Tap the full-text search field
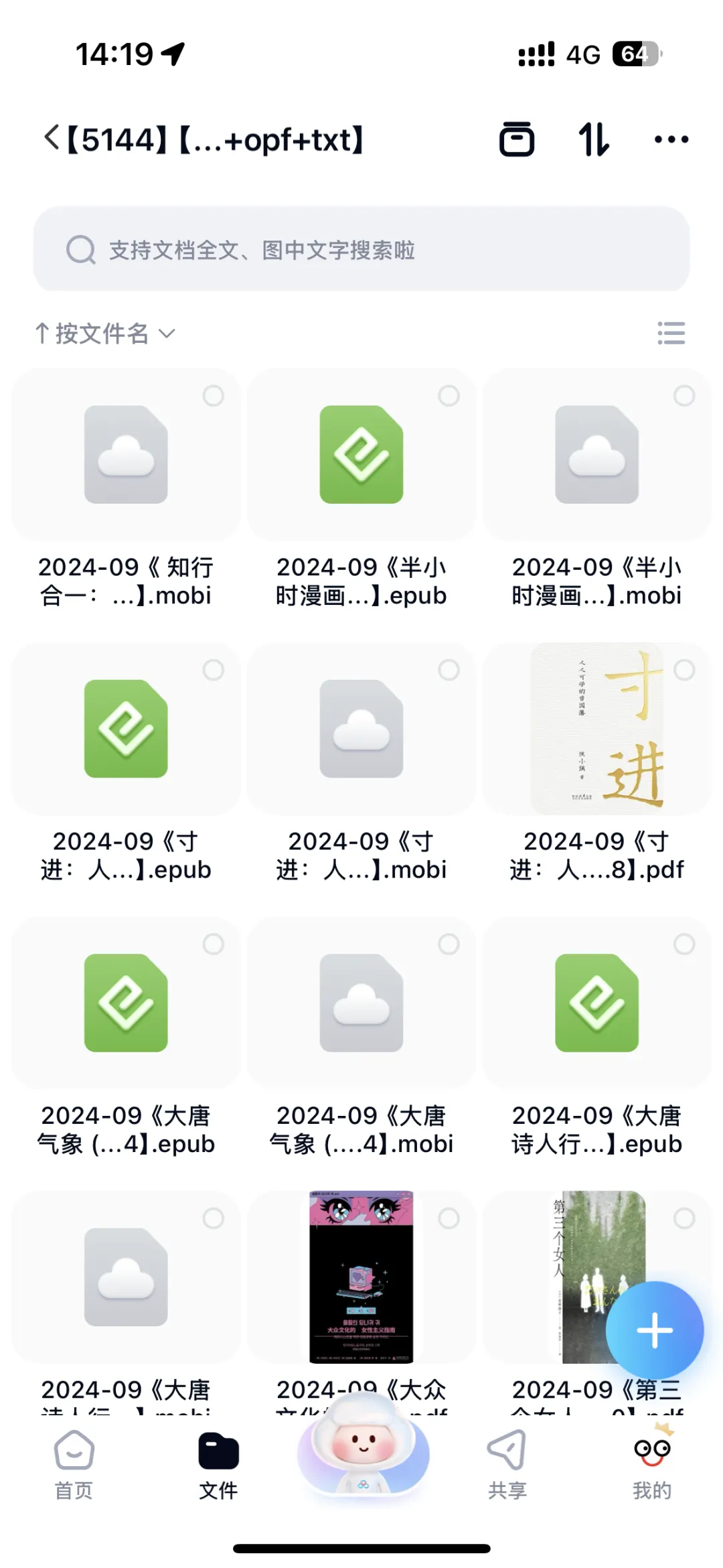This screenshot has height=1568, width=723. coord(361,250)
